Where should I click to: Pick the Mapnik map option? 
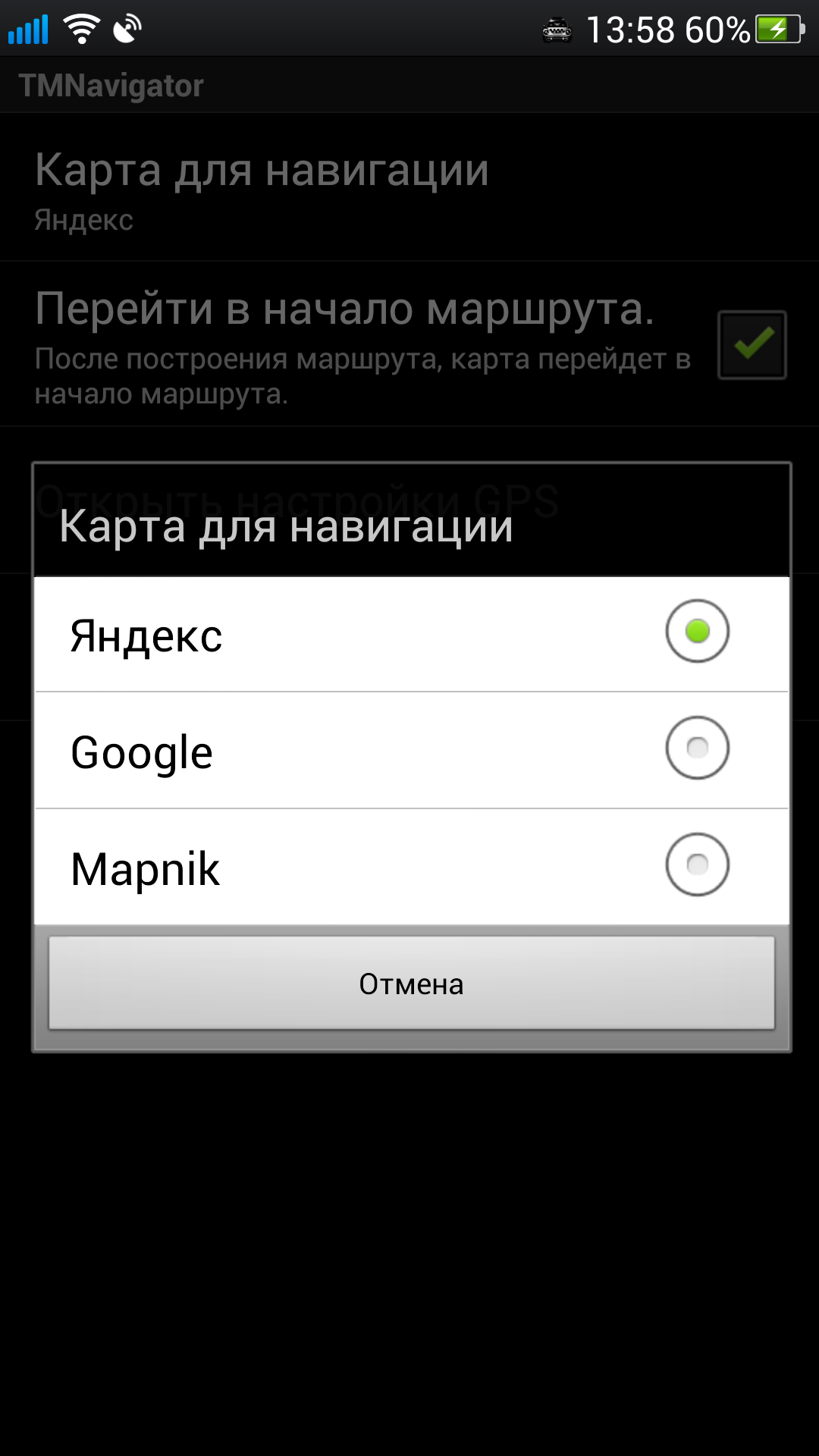tap(411, 867)
